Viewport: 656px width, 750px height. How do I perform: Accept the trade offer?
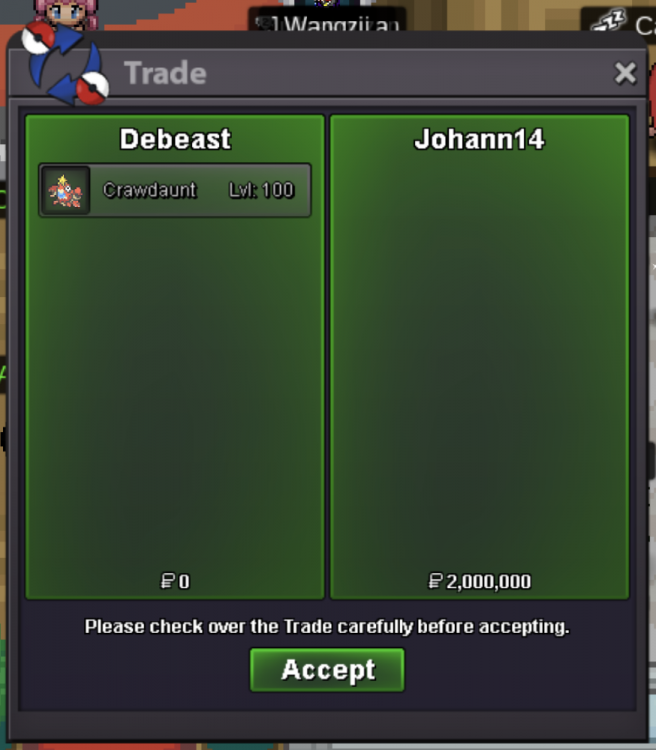(327, 669)
